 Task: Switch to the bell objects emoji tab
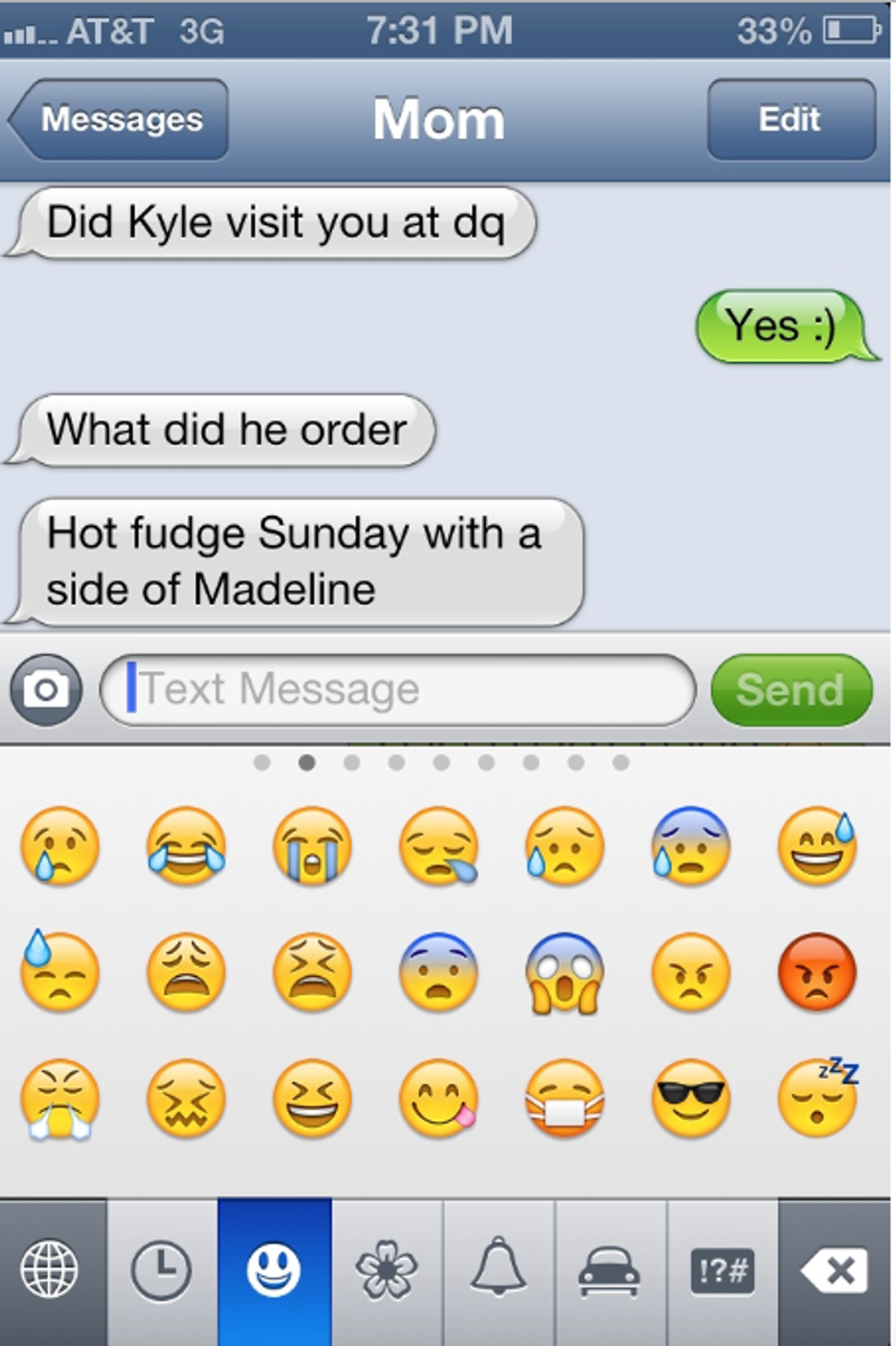coord(498,1271)
